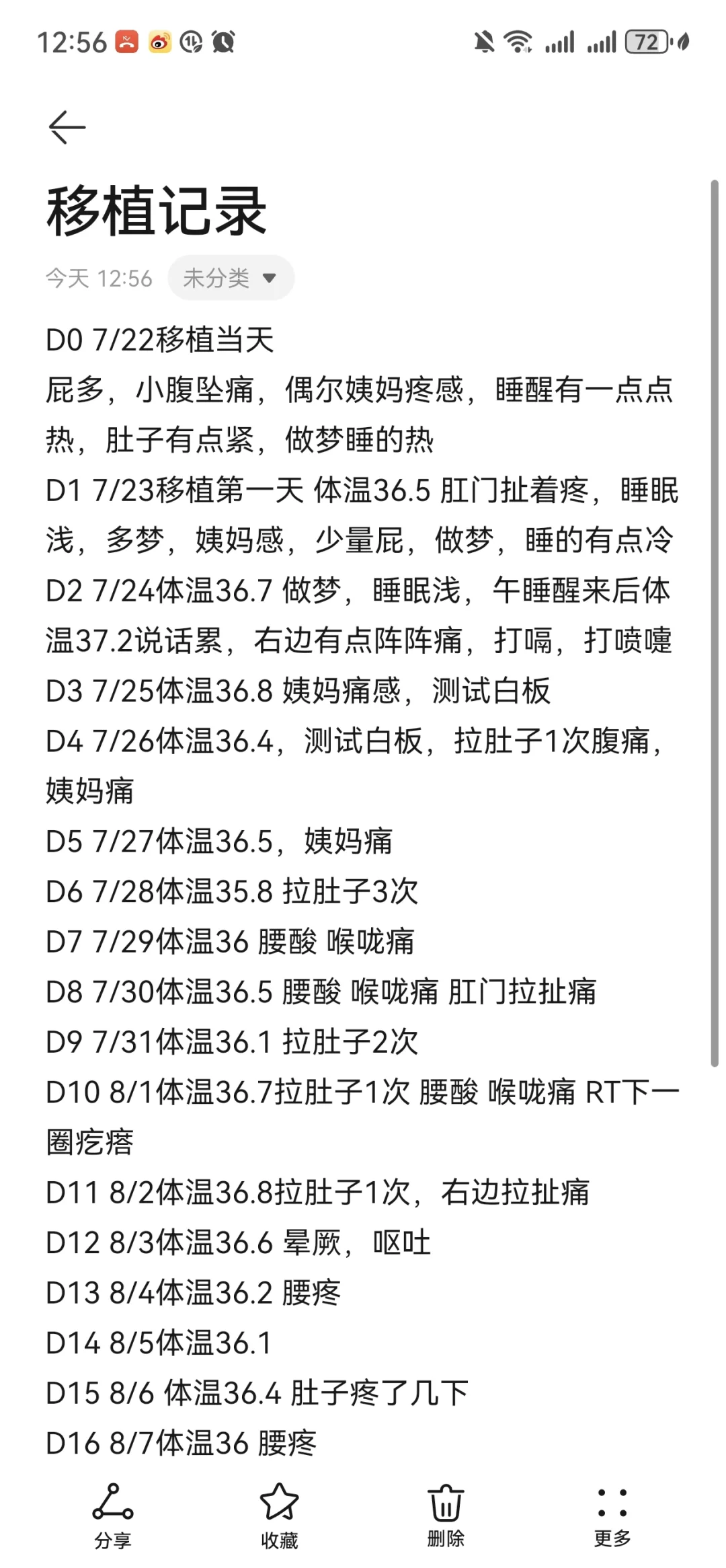Viewport: 726px width, 1568px height.
Task: Open the 未分类 category dropdown
Action: pyautogui.click(x=231, y=278)
